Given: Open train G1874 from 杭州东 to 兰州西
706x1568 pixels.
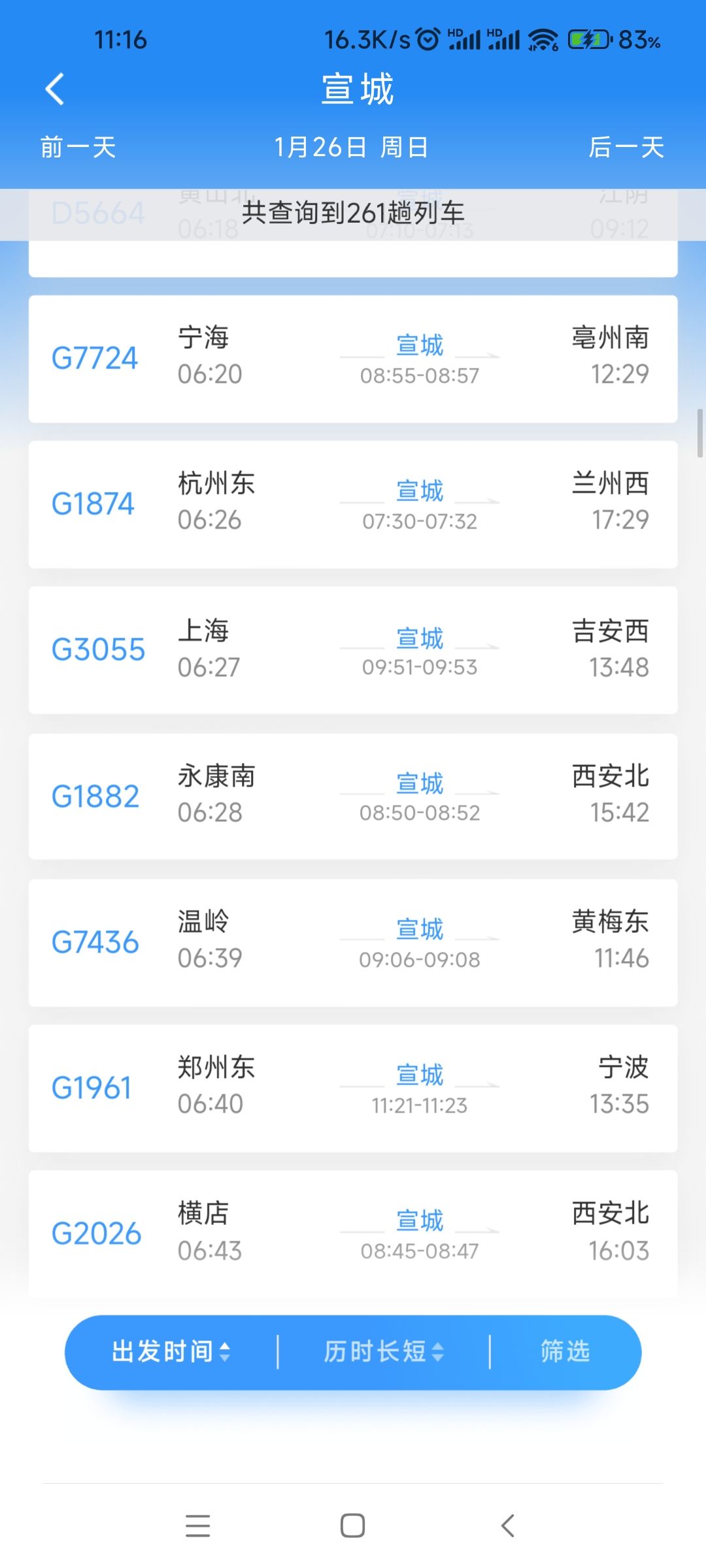Looking at the screenshot, I should (x=353, y=504).
